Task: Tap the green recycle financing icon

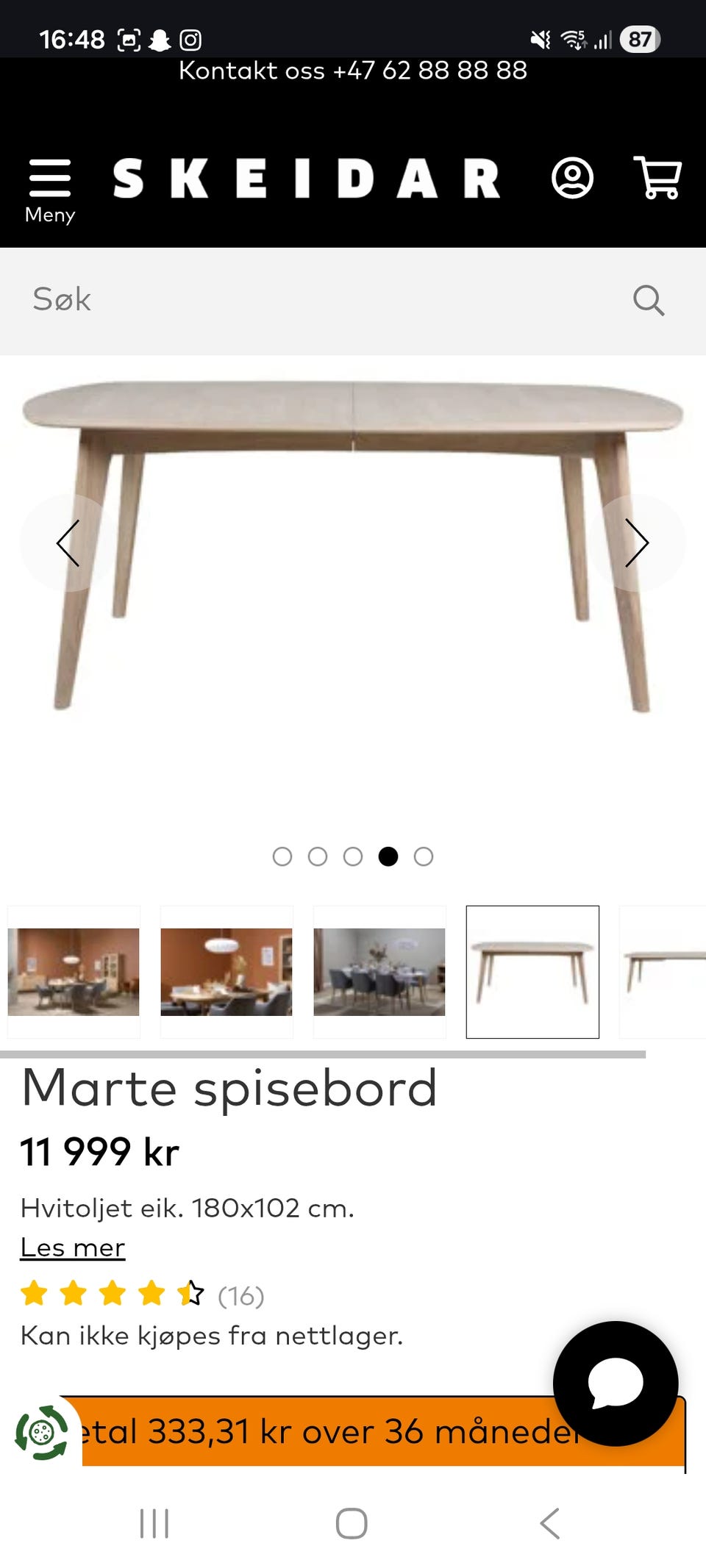Action: 43,1428
